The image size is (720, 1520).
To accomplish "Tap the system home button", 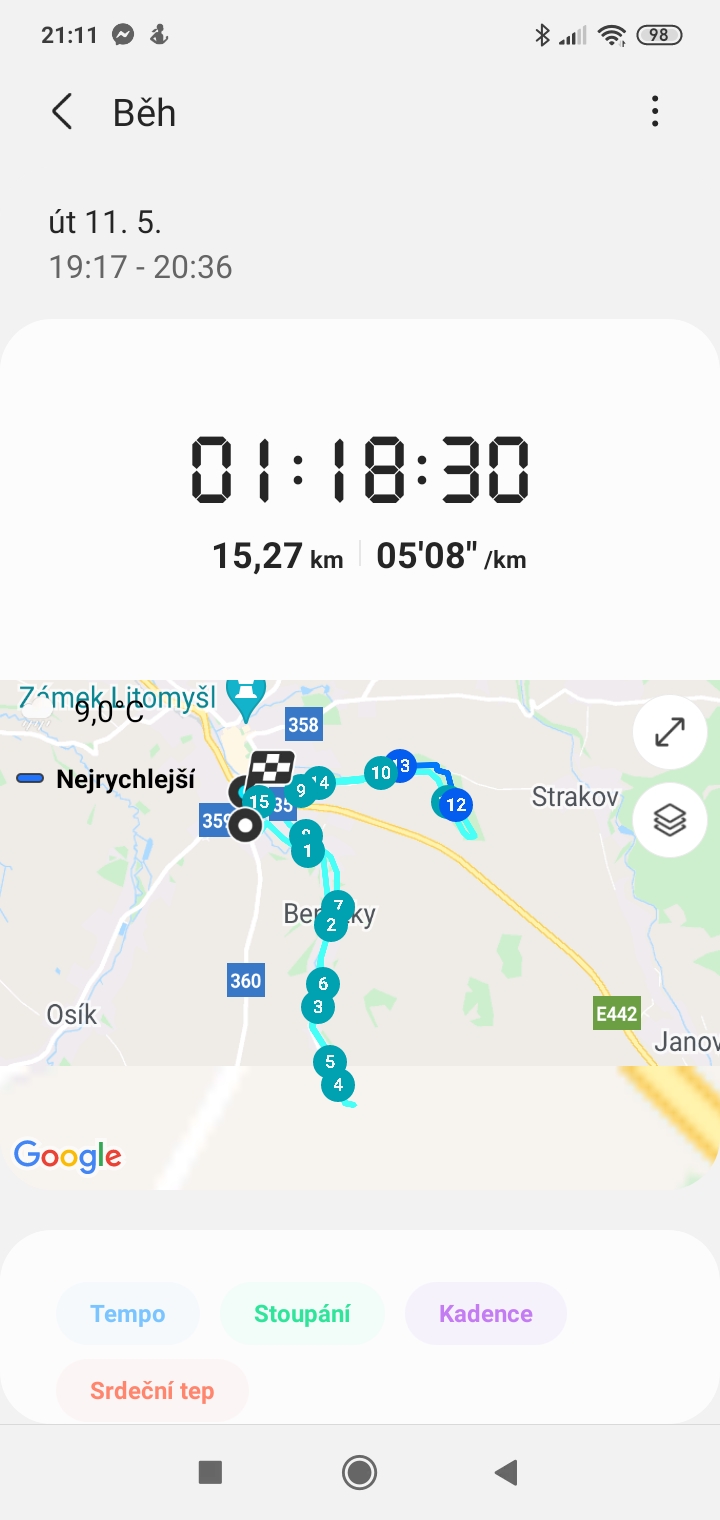I will pyautogui.click(x=359, y=1472).
